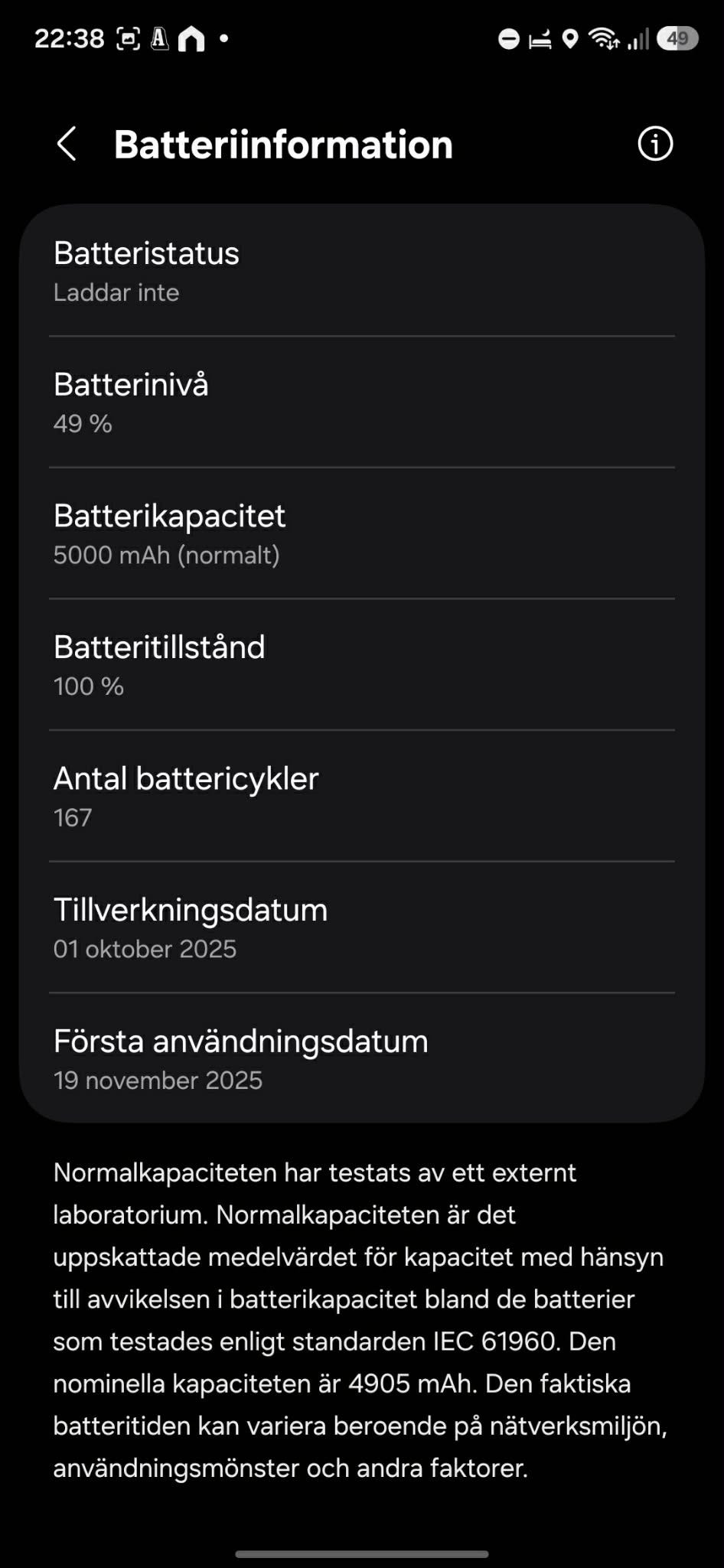Go back from Batteriinformation
The width and height of the screenshot is (724, 1568).
[67, 144]
